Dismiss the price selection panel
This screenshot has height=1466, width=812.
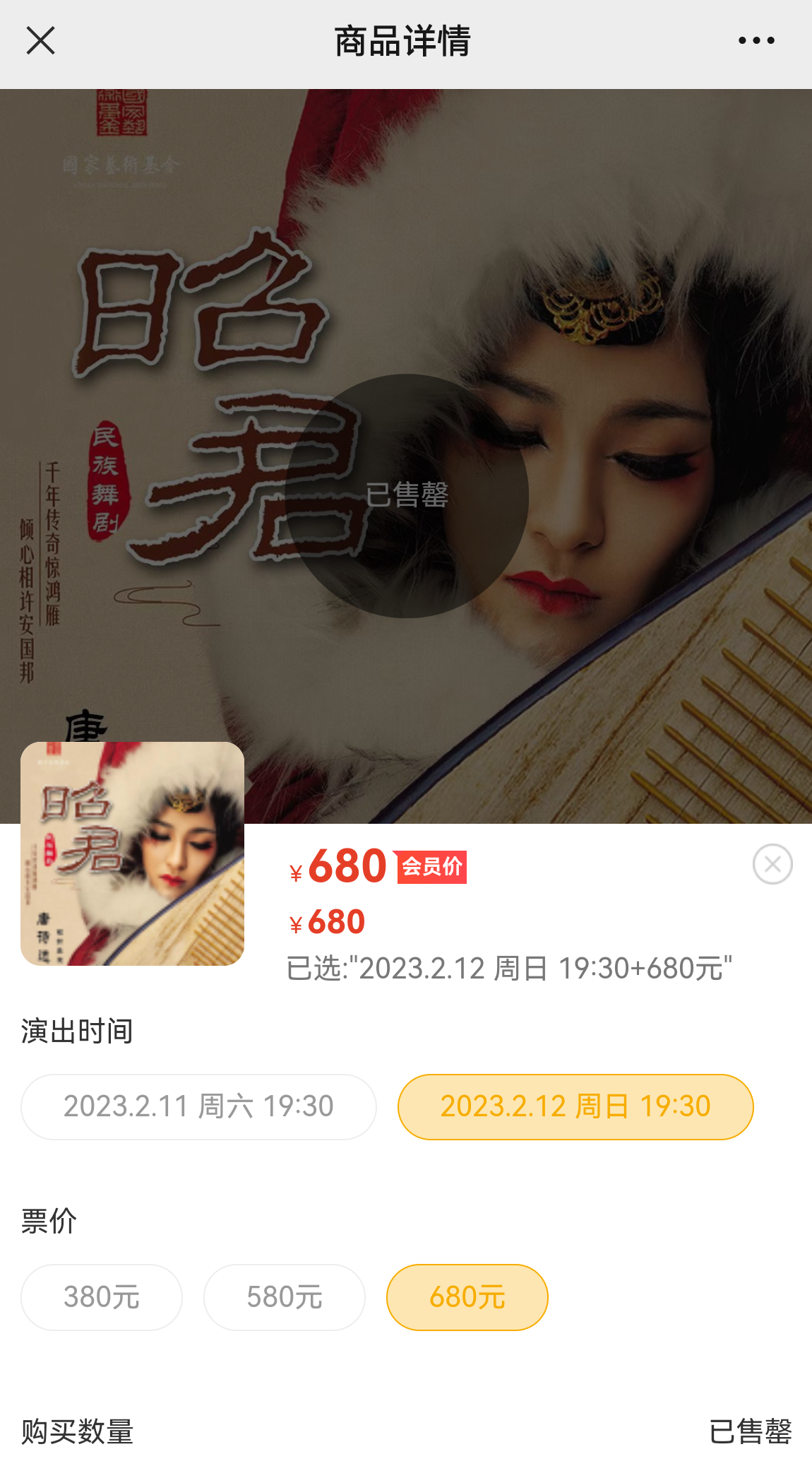tap(772, 863)
